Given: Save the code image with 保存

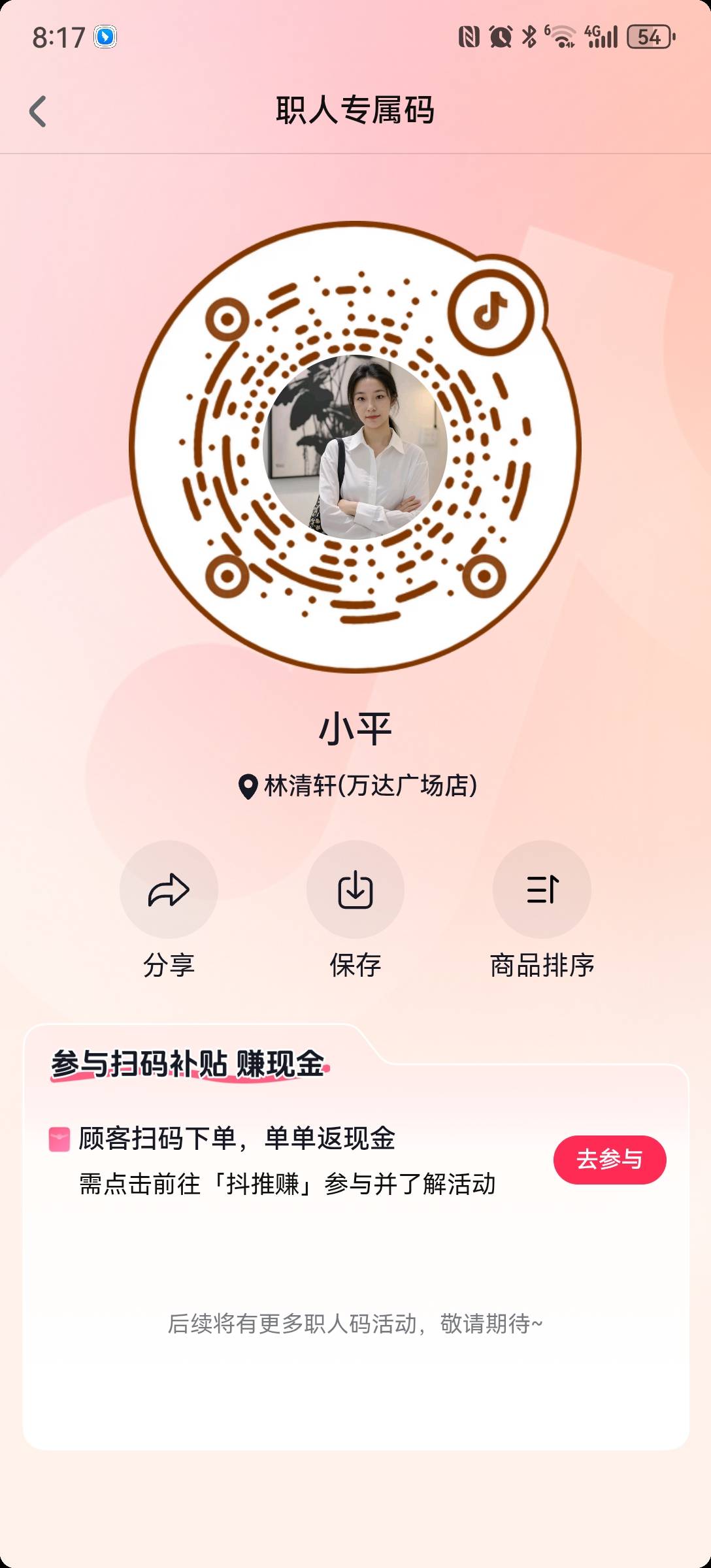Looking at the screenshot, I should pyautogui.click(x=355, y=890).
